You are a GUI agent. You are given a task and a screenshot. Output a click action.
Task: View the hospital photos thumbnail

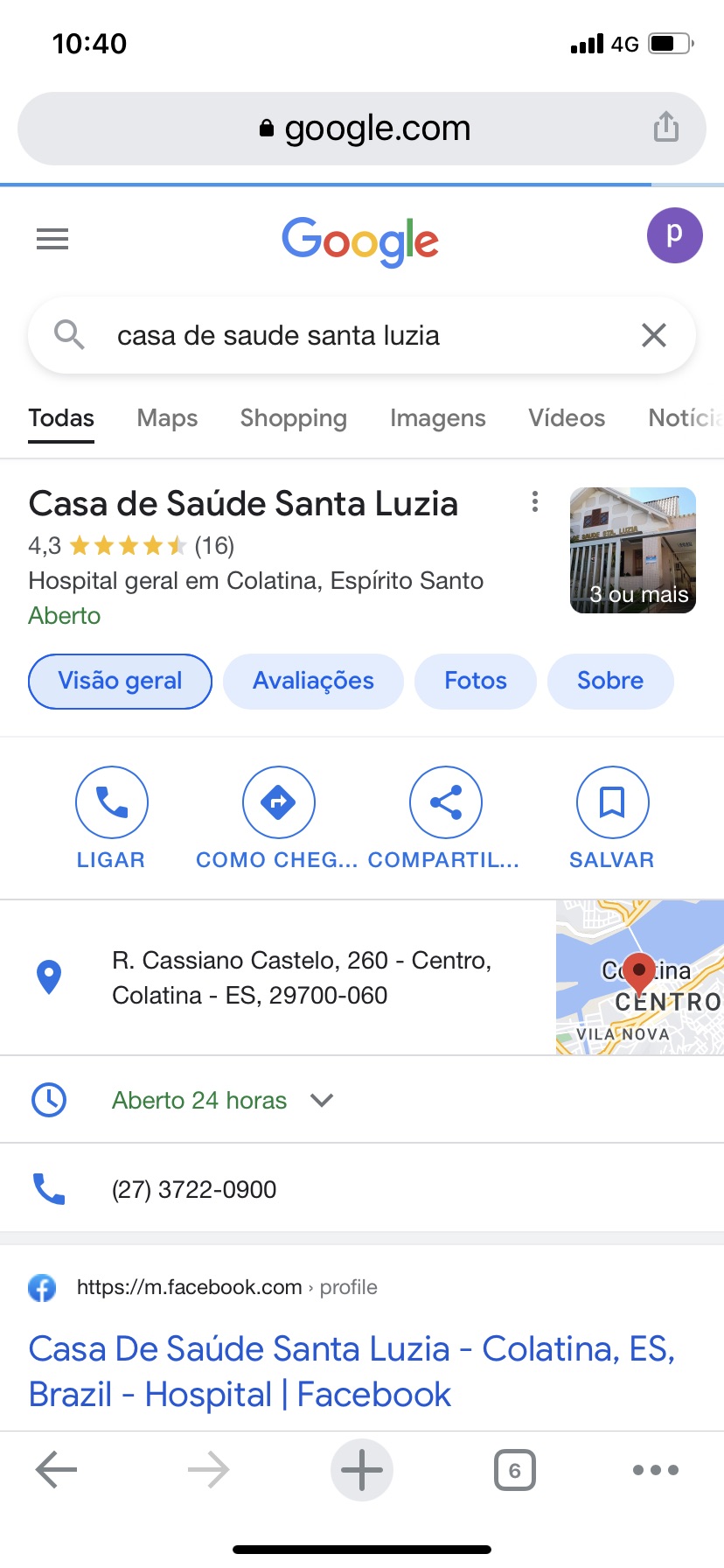click(x=632, y=549)
